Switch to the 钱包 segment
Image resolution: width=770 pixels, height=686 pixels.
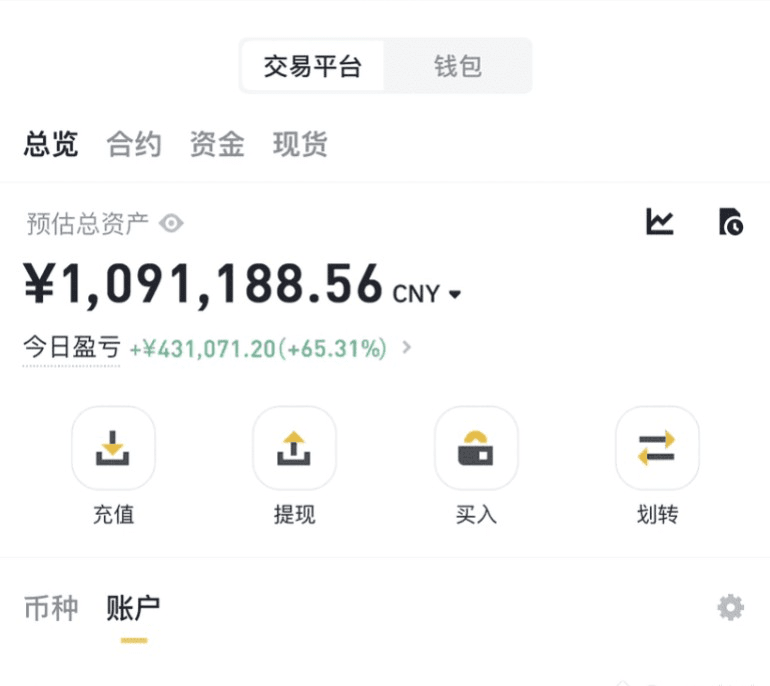(458, 67)
